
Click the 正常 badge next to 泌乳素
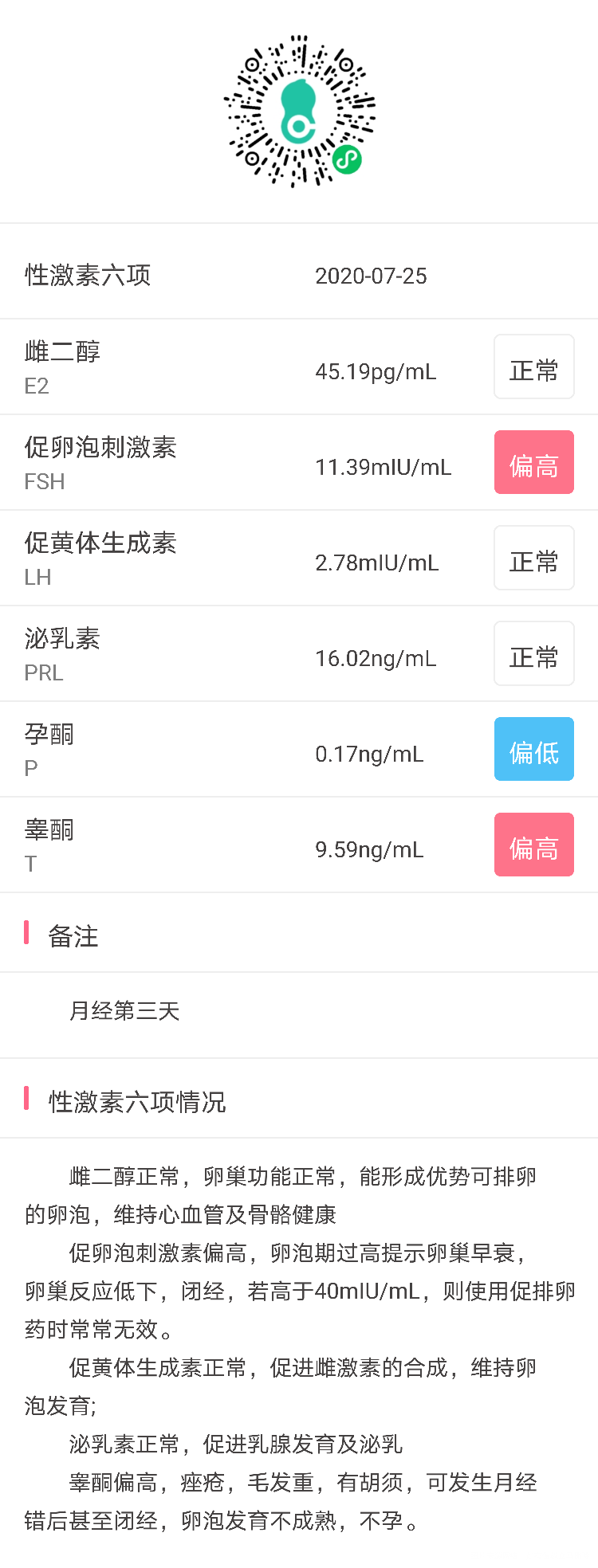[x=533, y=653]
